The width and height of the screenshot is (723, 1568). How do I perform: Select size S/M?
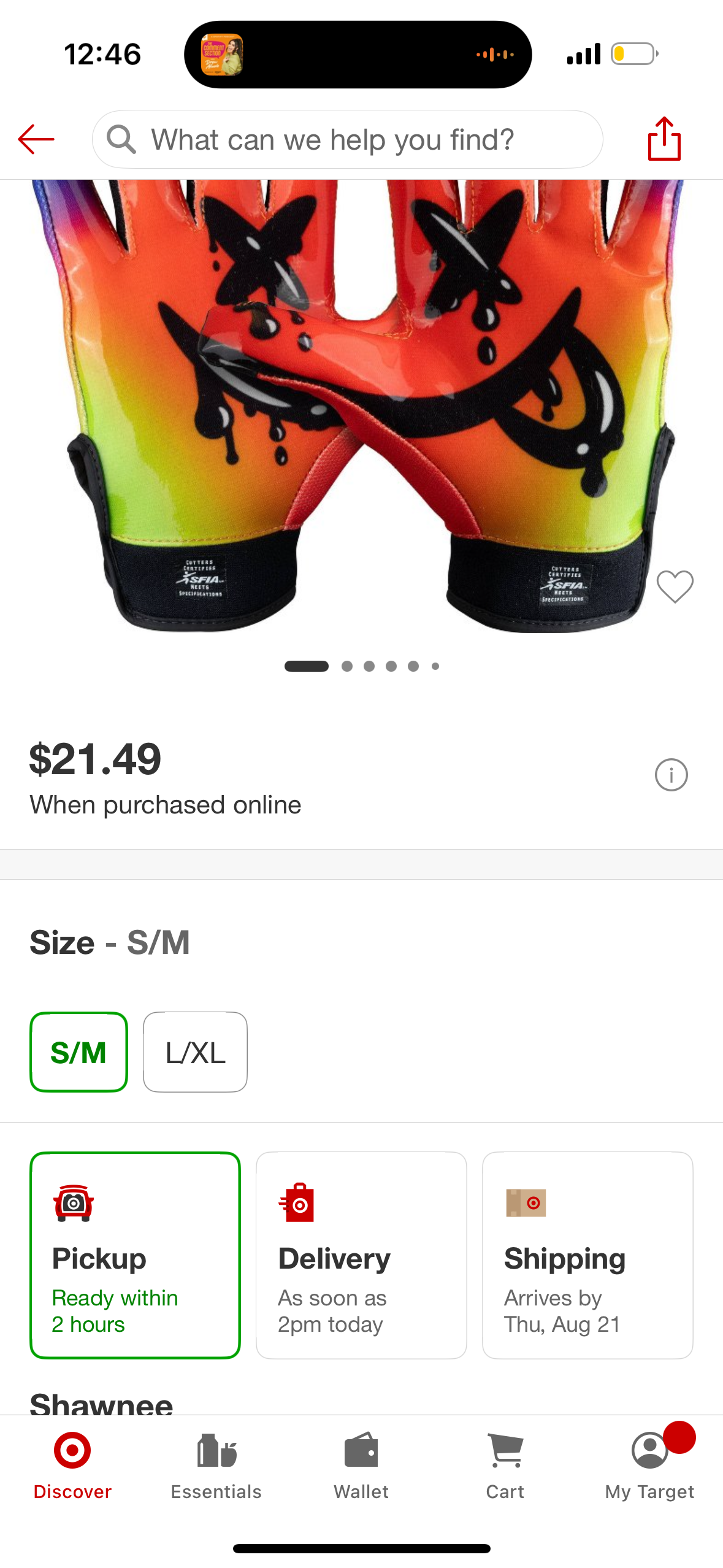(x=78, y=1052)
